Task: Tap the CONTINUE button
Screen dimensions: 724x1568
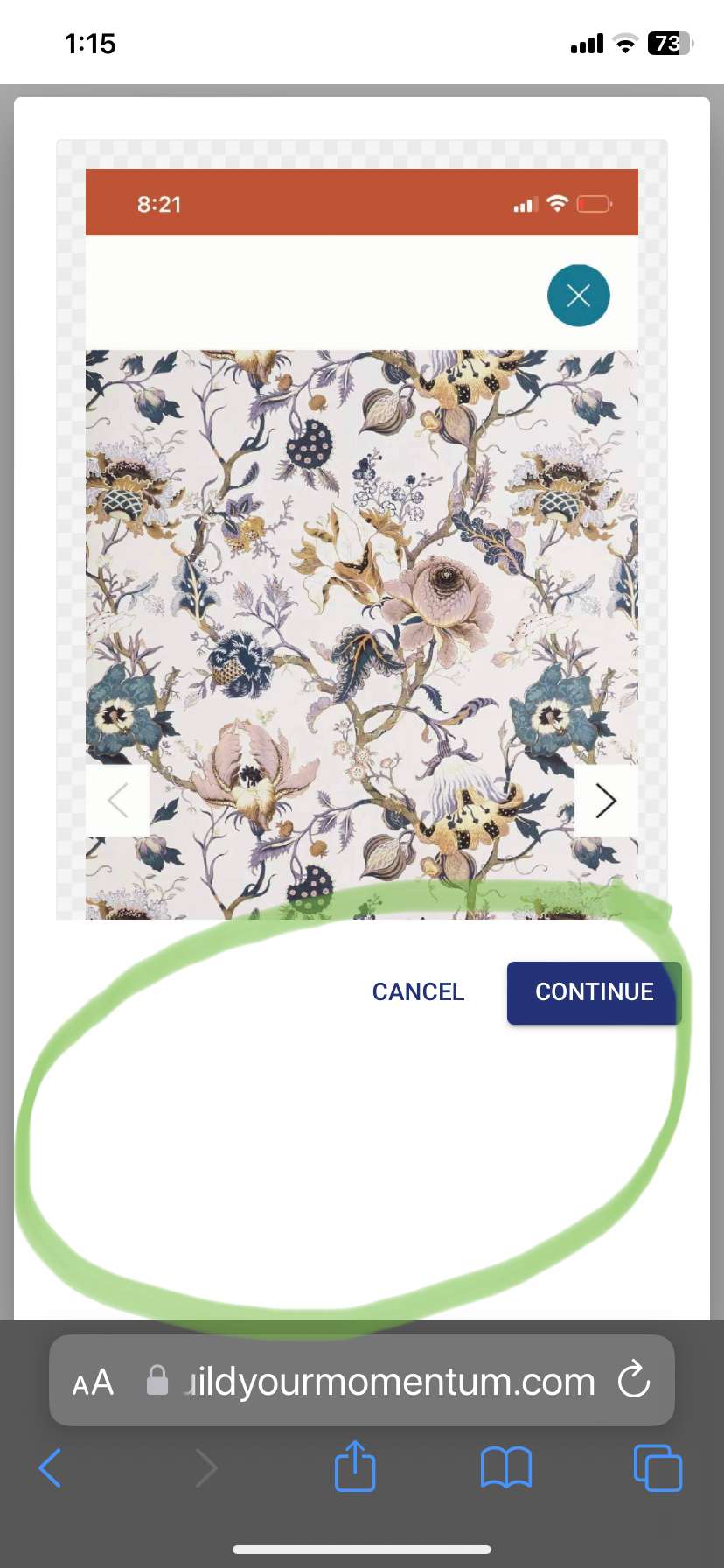Action: tap(594, 992)
